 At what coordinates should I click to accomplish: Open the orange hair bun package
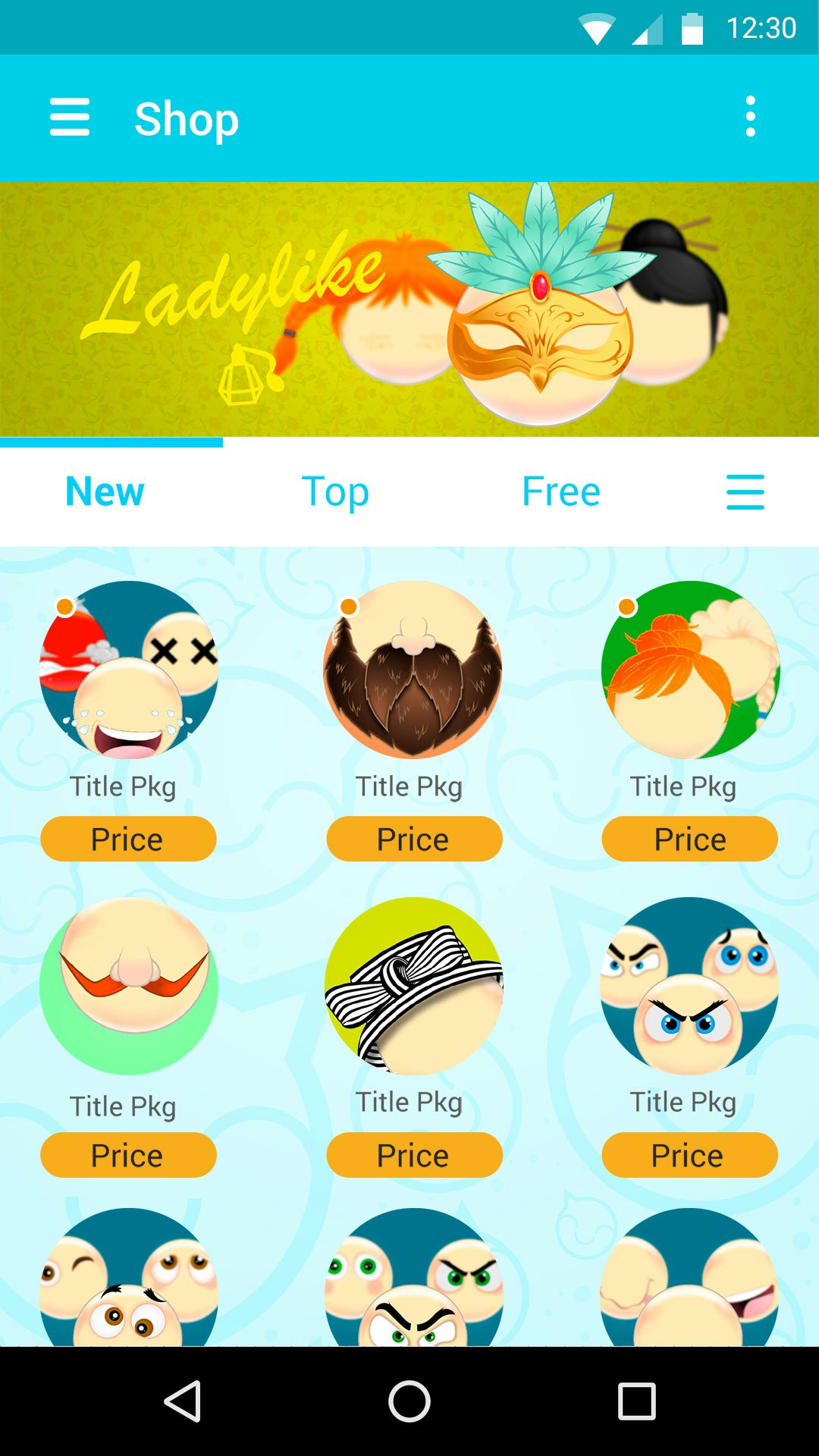pyautogui.click(x=690, y=670)
